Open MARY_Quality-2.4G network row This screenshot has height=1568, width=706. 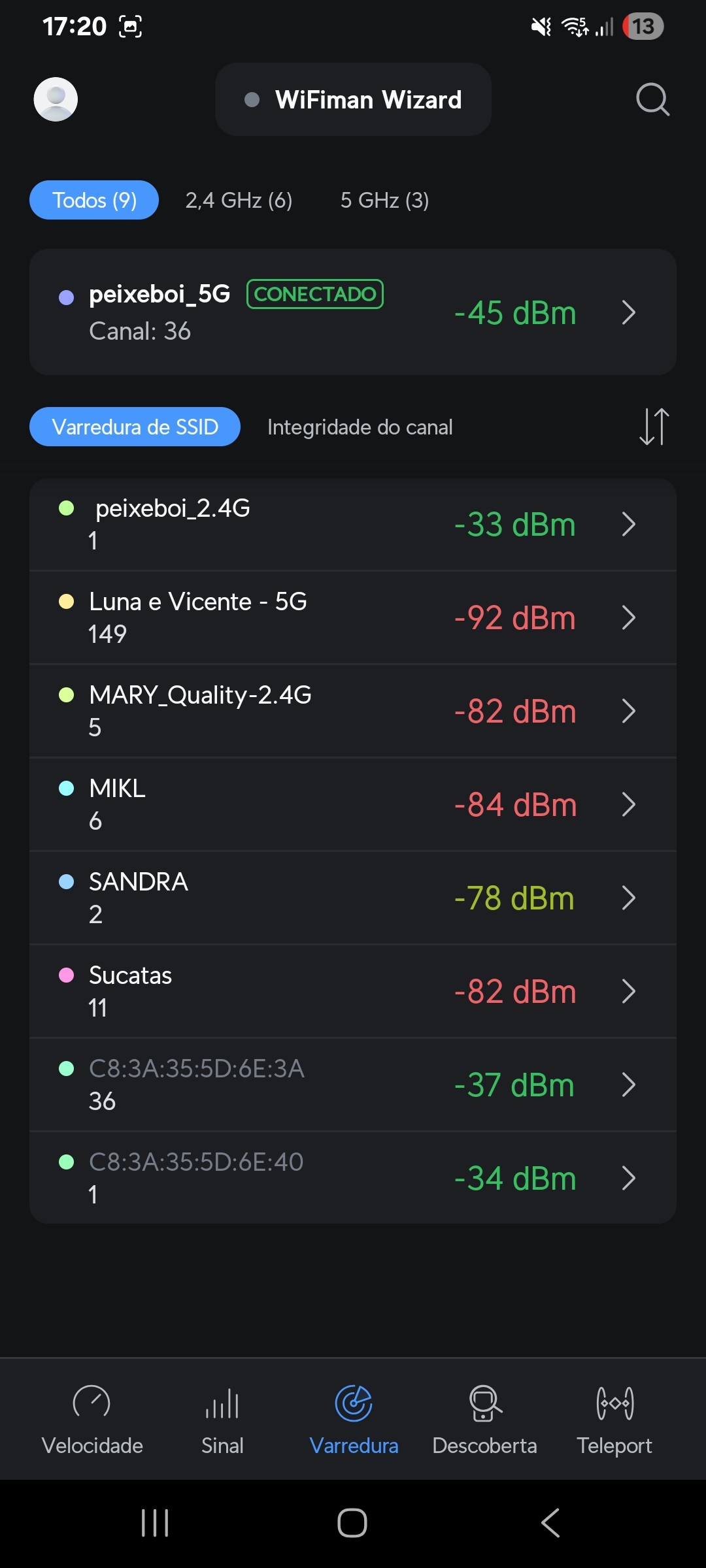(353, 711)
